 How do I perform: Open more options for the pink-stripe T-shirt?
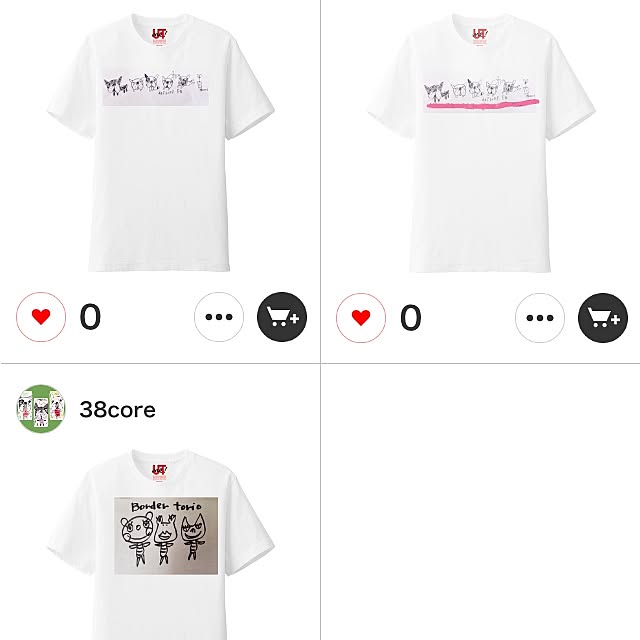(540, 318)
